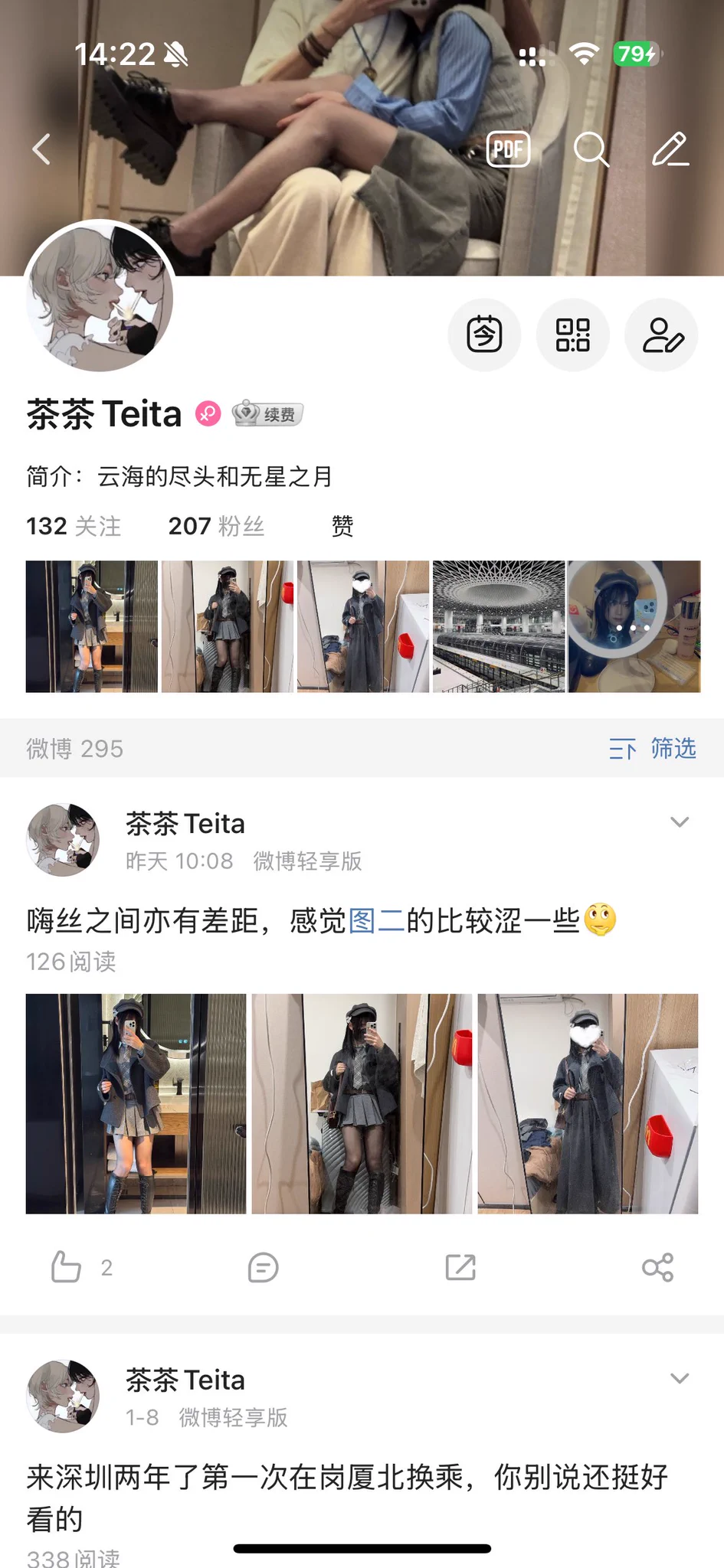Open the 筛选 filter for posts
The width and height of the screenshot is (724, 1568).
tap(653, 748)
